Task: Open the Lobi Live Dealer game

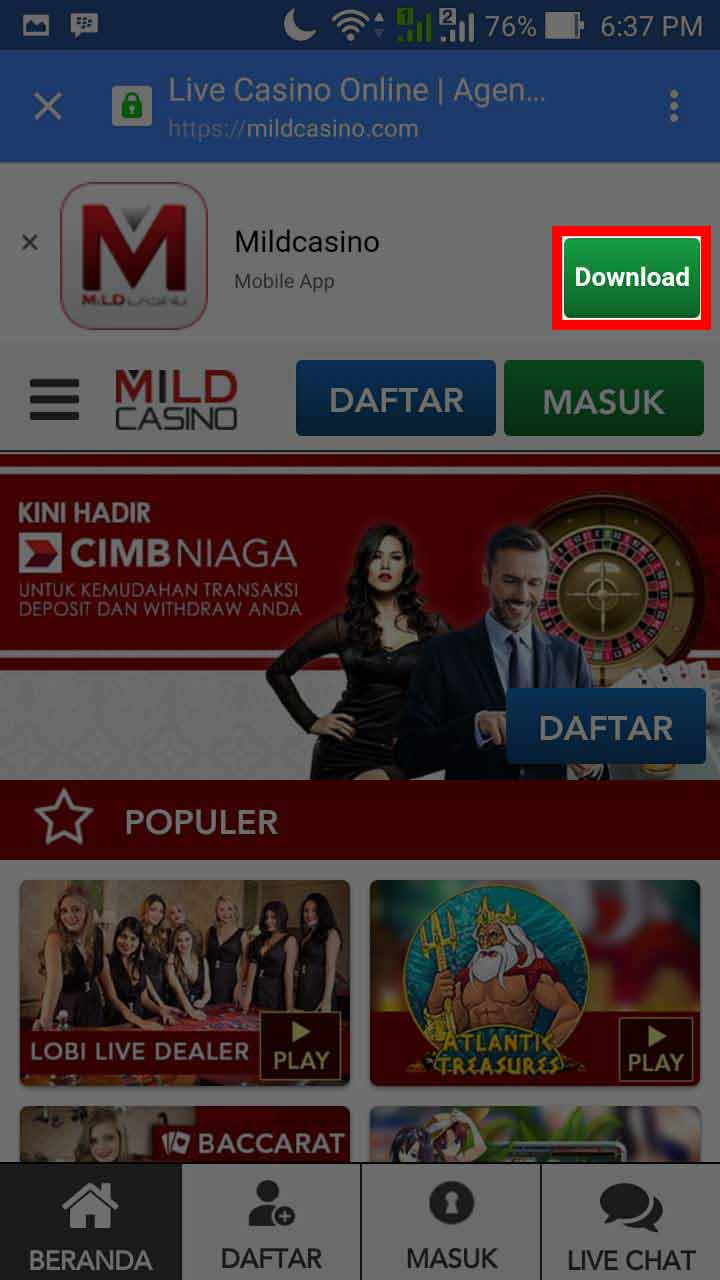Action: (x=185, y=981)
